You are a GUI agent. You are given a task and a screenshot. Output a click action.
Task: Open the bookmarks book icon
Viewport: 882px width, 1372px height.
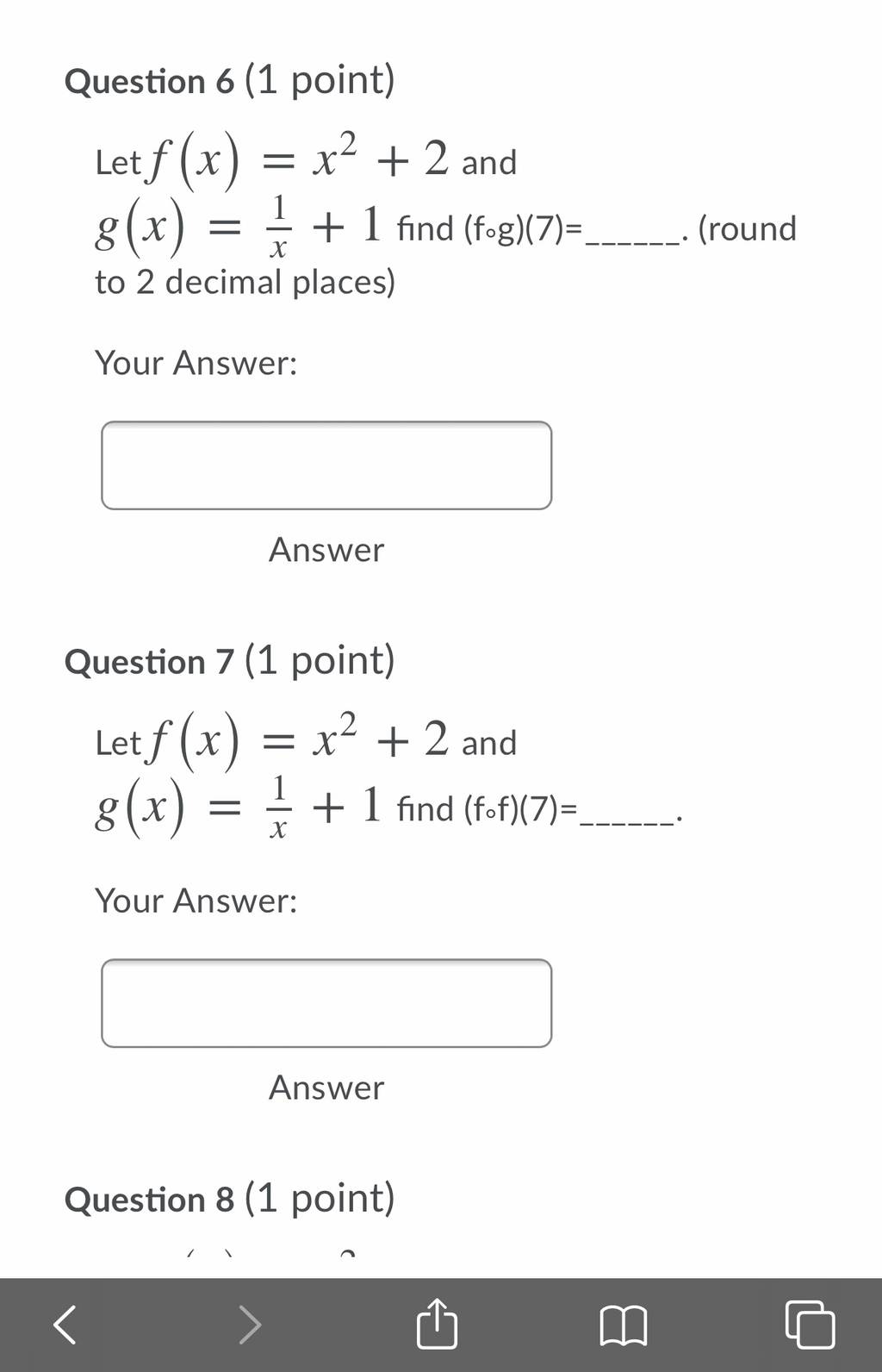click(x=623, y=1325)
